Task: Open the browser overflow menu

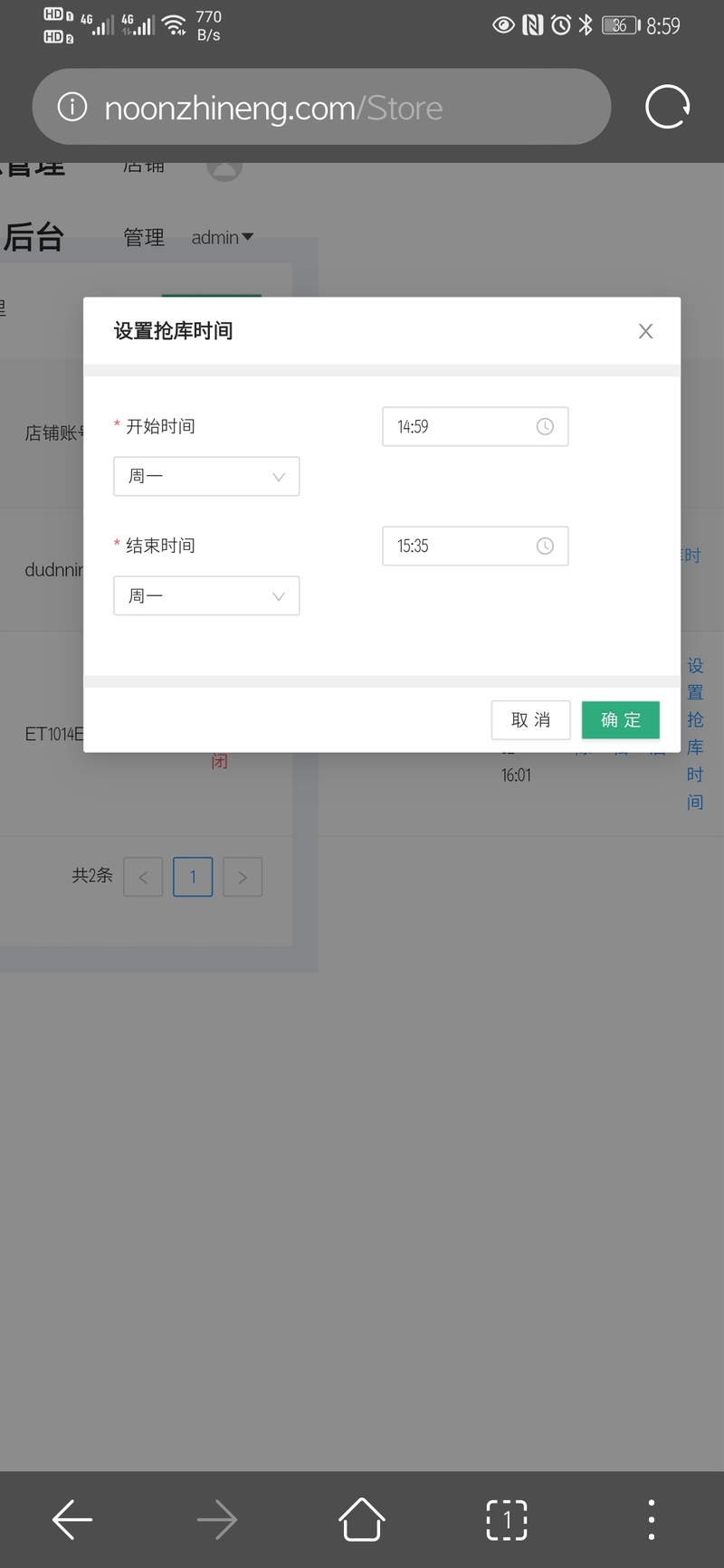Action: point(652,1519)
